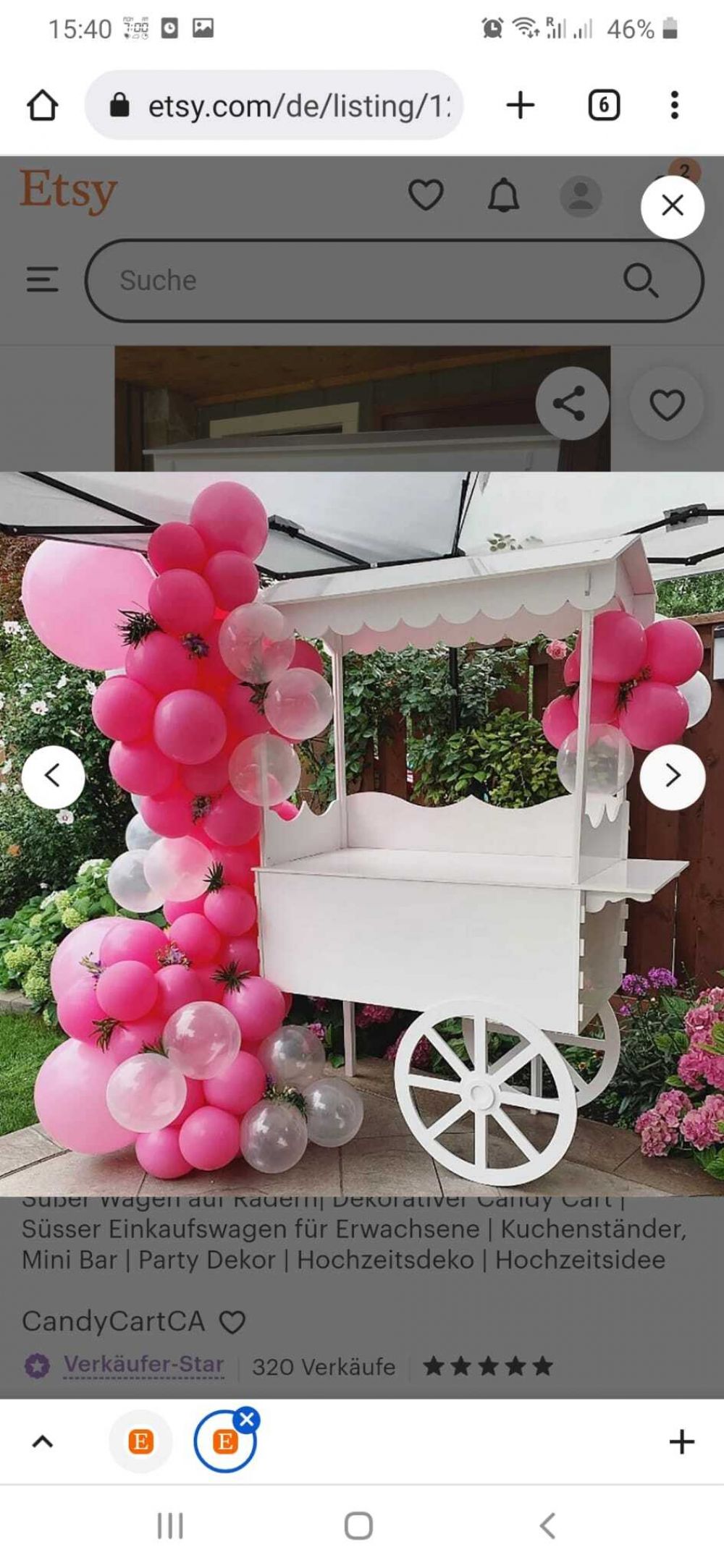Open the Verkäufer-Star info link
This screenshot has width=724, height=1568.
pyautogui.click(x=143, y=1364)
